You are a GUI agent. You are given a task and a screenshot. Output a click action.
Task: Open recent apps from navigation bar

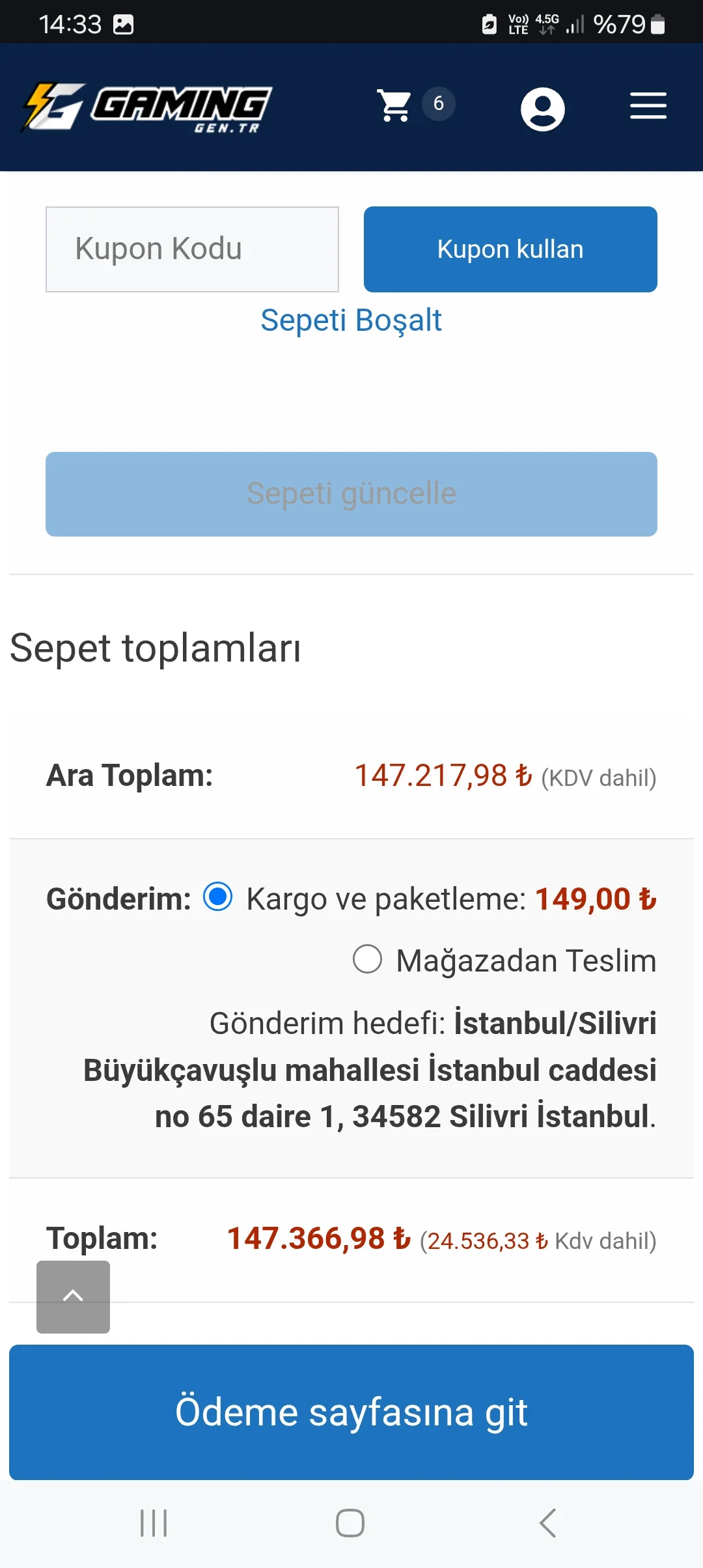154,1523
